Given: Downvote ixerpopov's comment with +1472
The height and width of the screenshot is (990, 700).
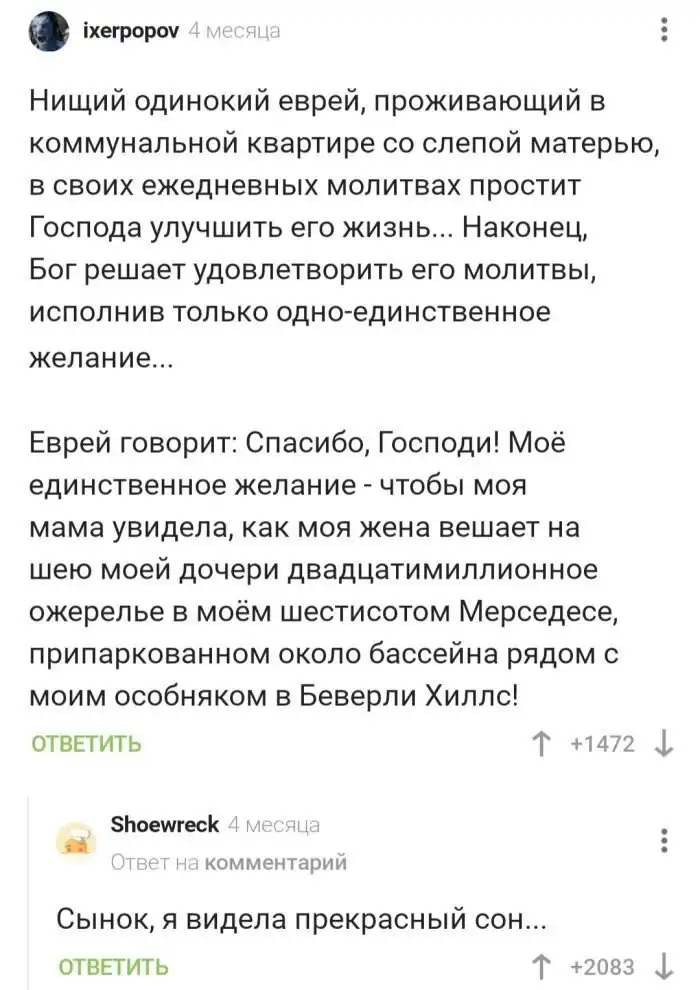Looking at the screenshot, I should click(x=663, y=744).
